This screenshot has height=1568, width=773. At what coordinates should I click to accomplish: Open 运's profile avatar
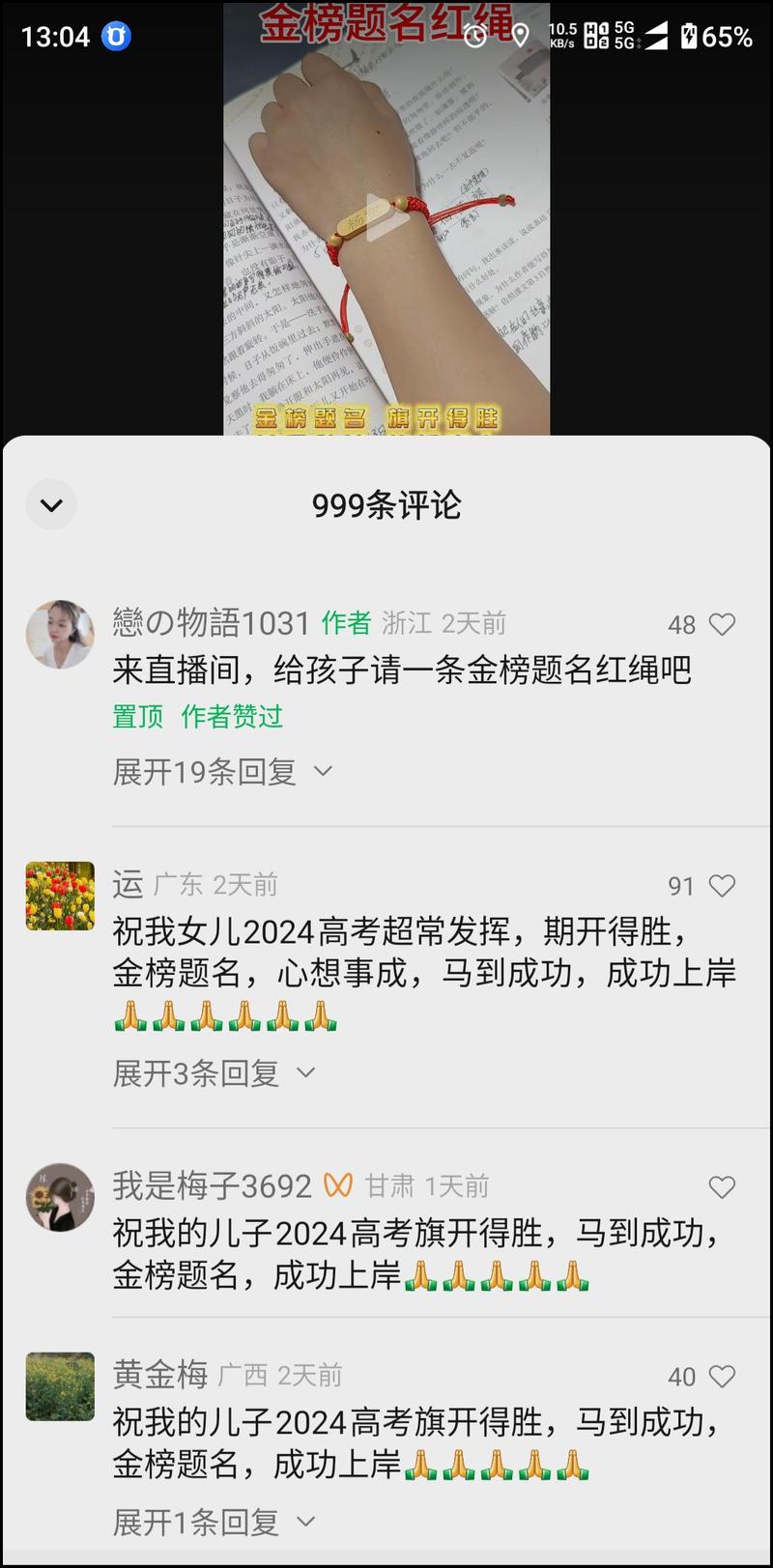click(x=60, y=895)
